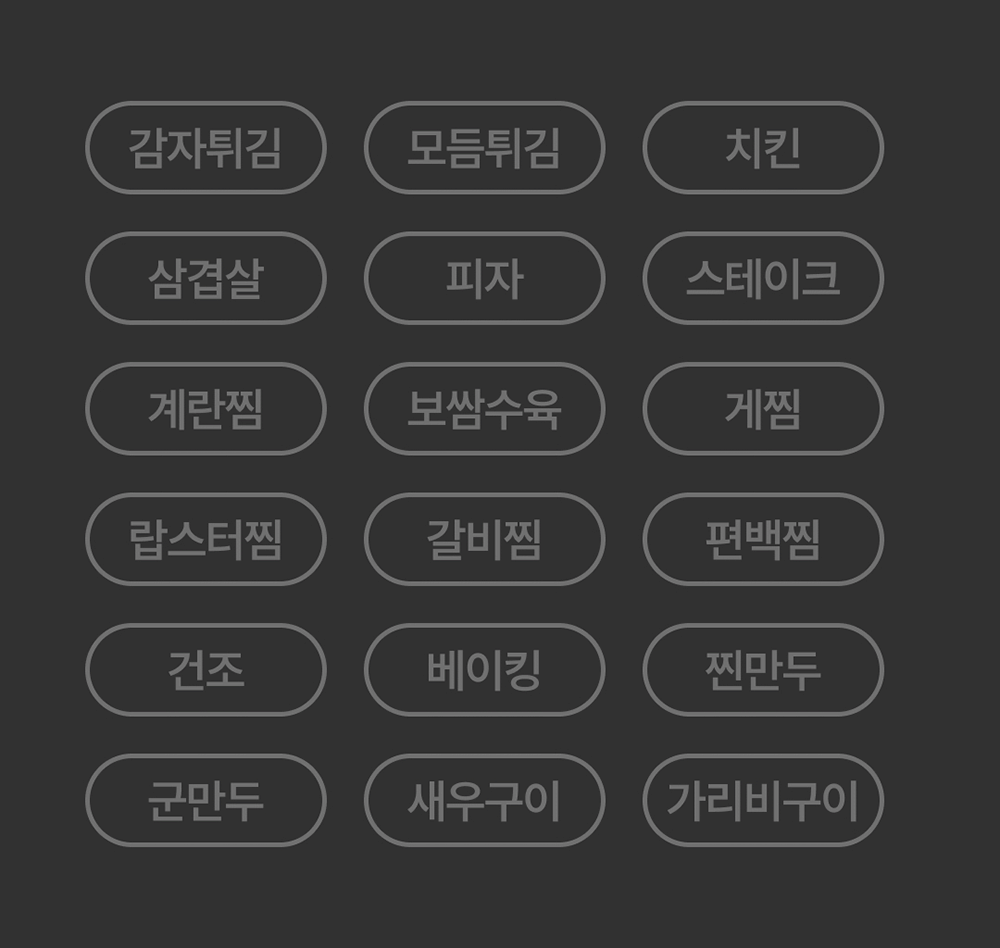This screenshot has width=1000, height=948.
Task: Select the 건조 mode
Action: [x=206, y=670]
